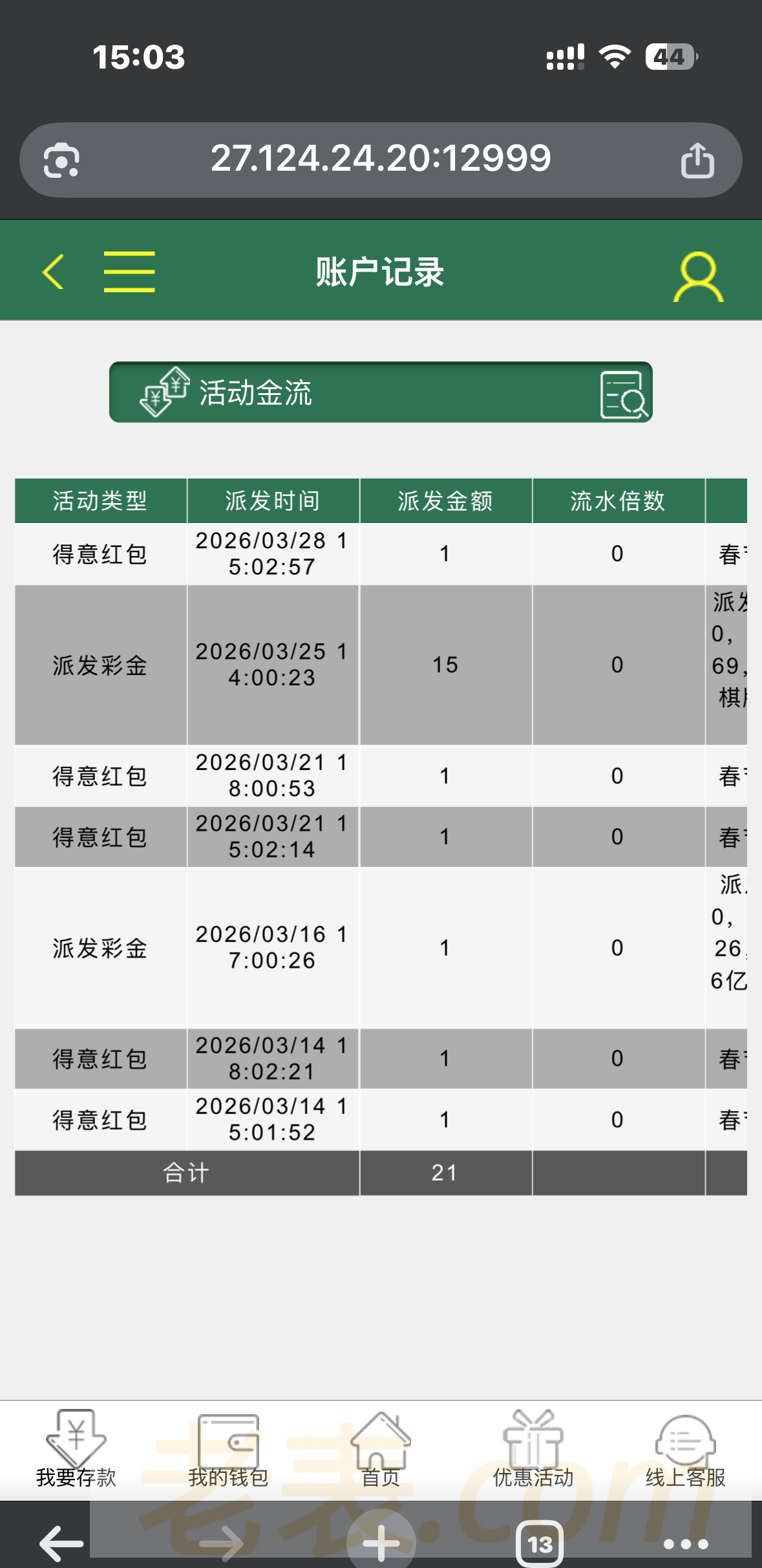Open the 活动金流 record search filter

point(623,394)
